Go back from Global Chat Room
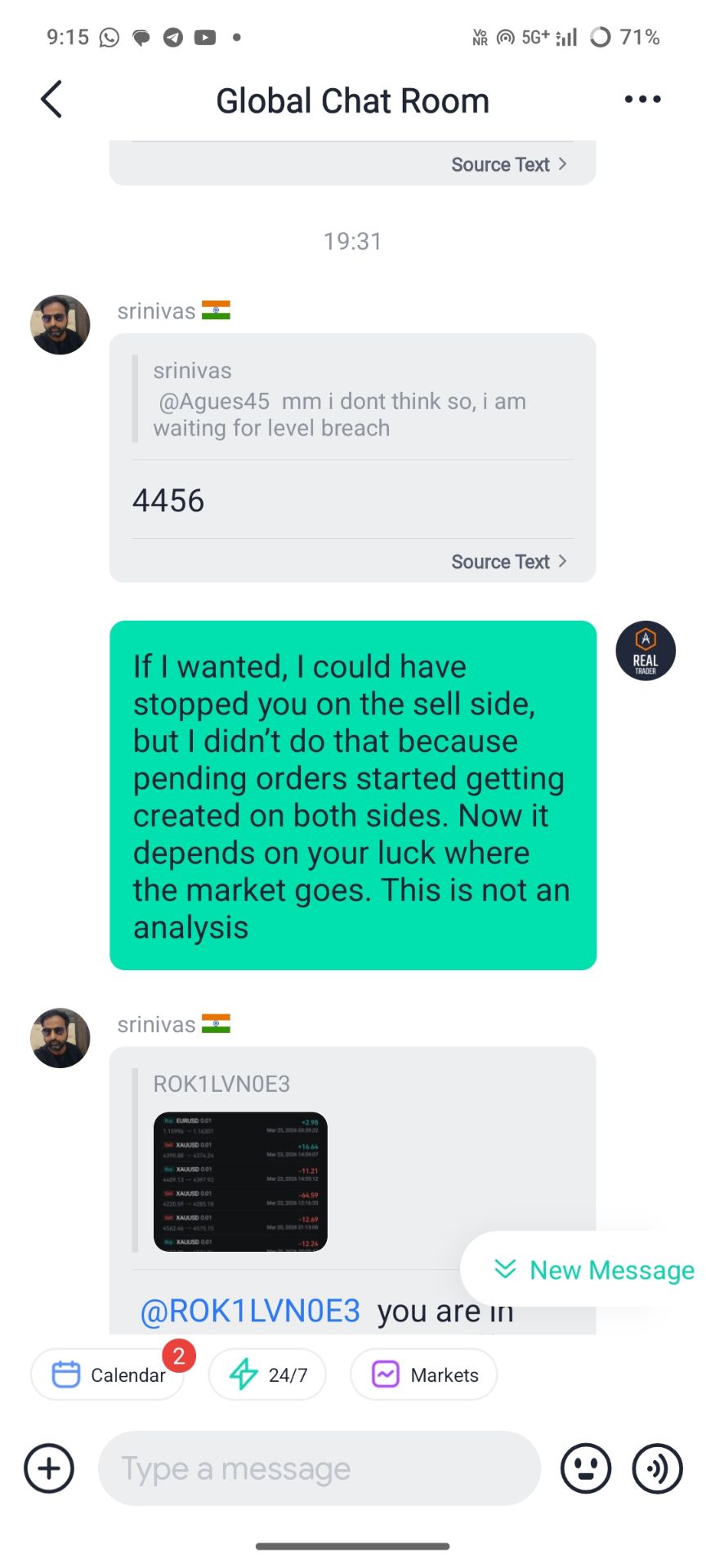Viewport: 706px width, 1568px height. click(x=51, y=100)
